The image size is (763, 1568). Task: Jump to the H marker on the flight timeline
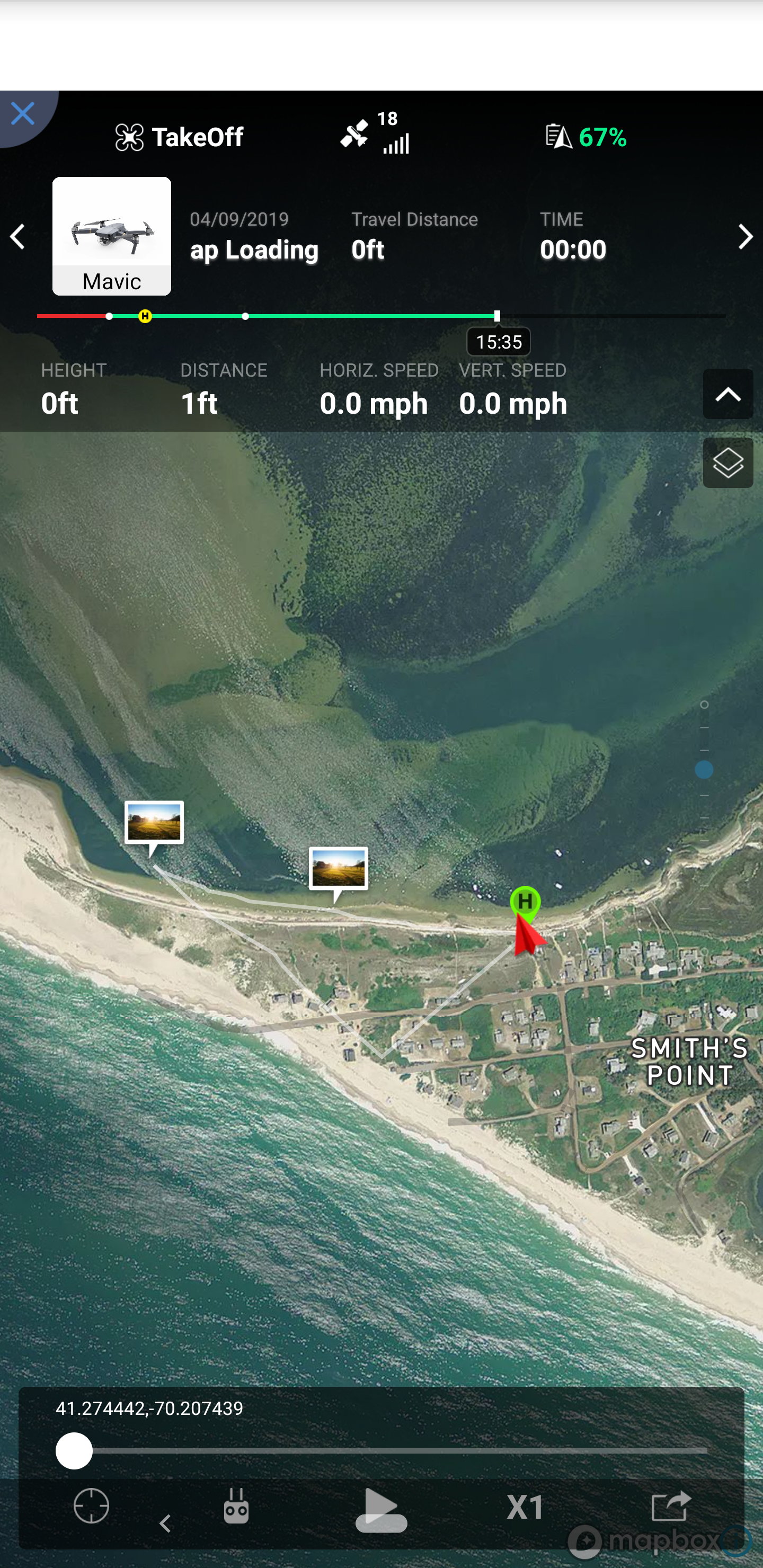[x=145, y=317]
